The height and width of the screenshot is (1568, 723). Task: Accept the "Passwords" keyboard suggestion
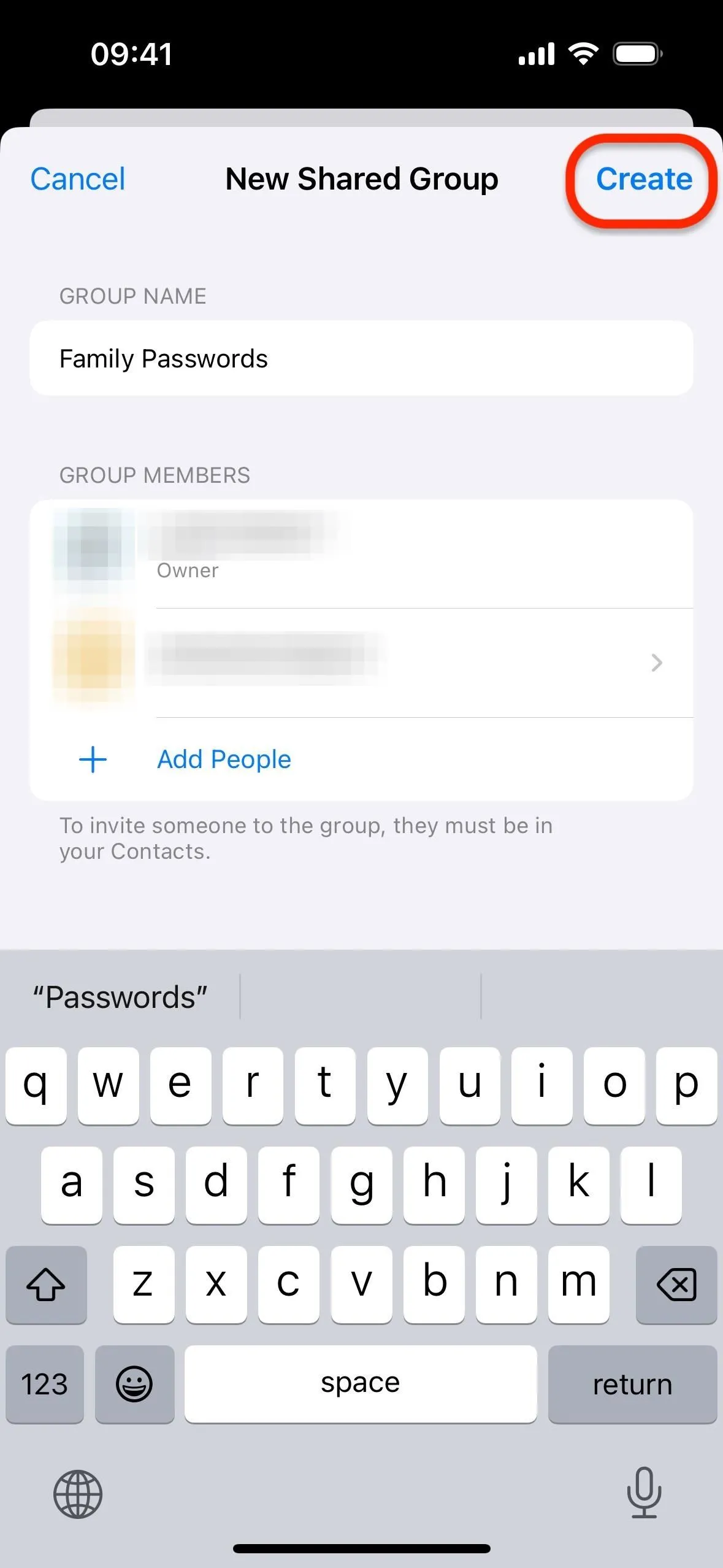coord(120,997)
